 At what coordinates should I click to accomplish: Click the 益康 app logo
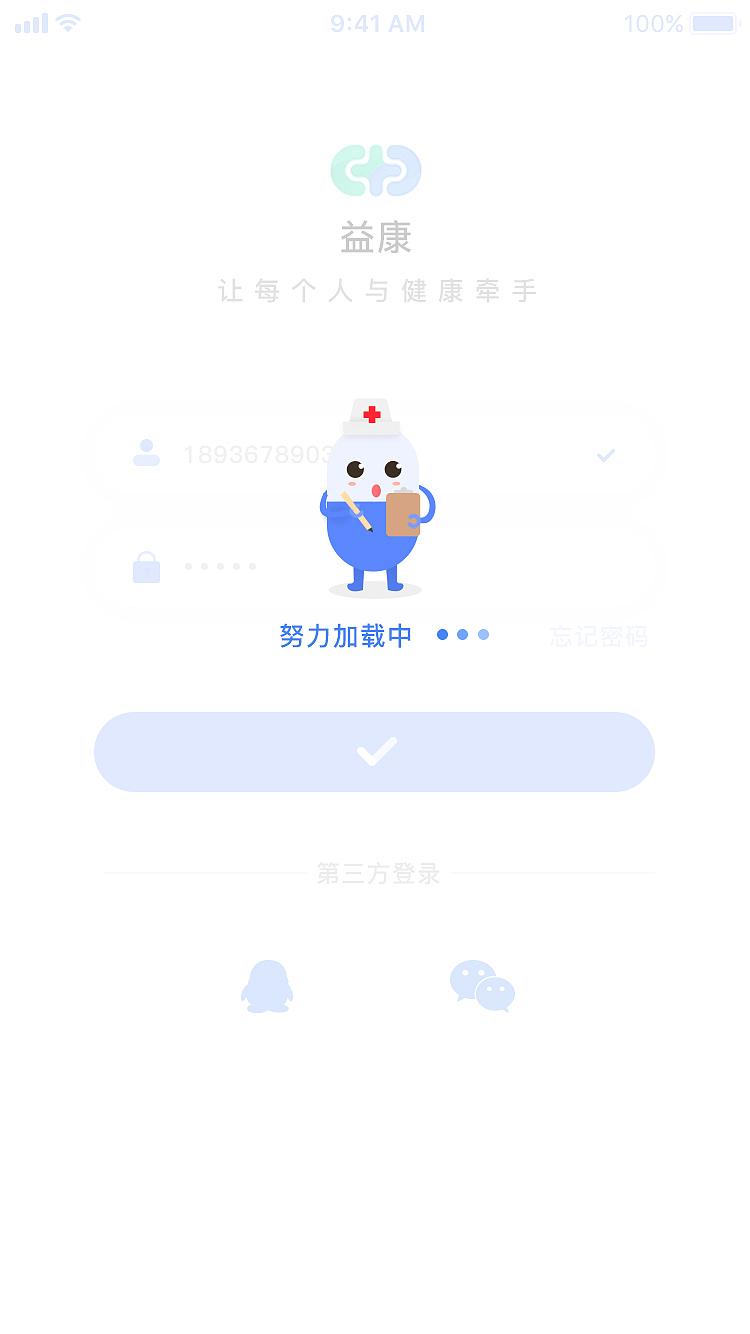click(375, 170)
